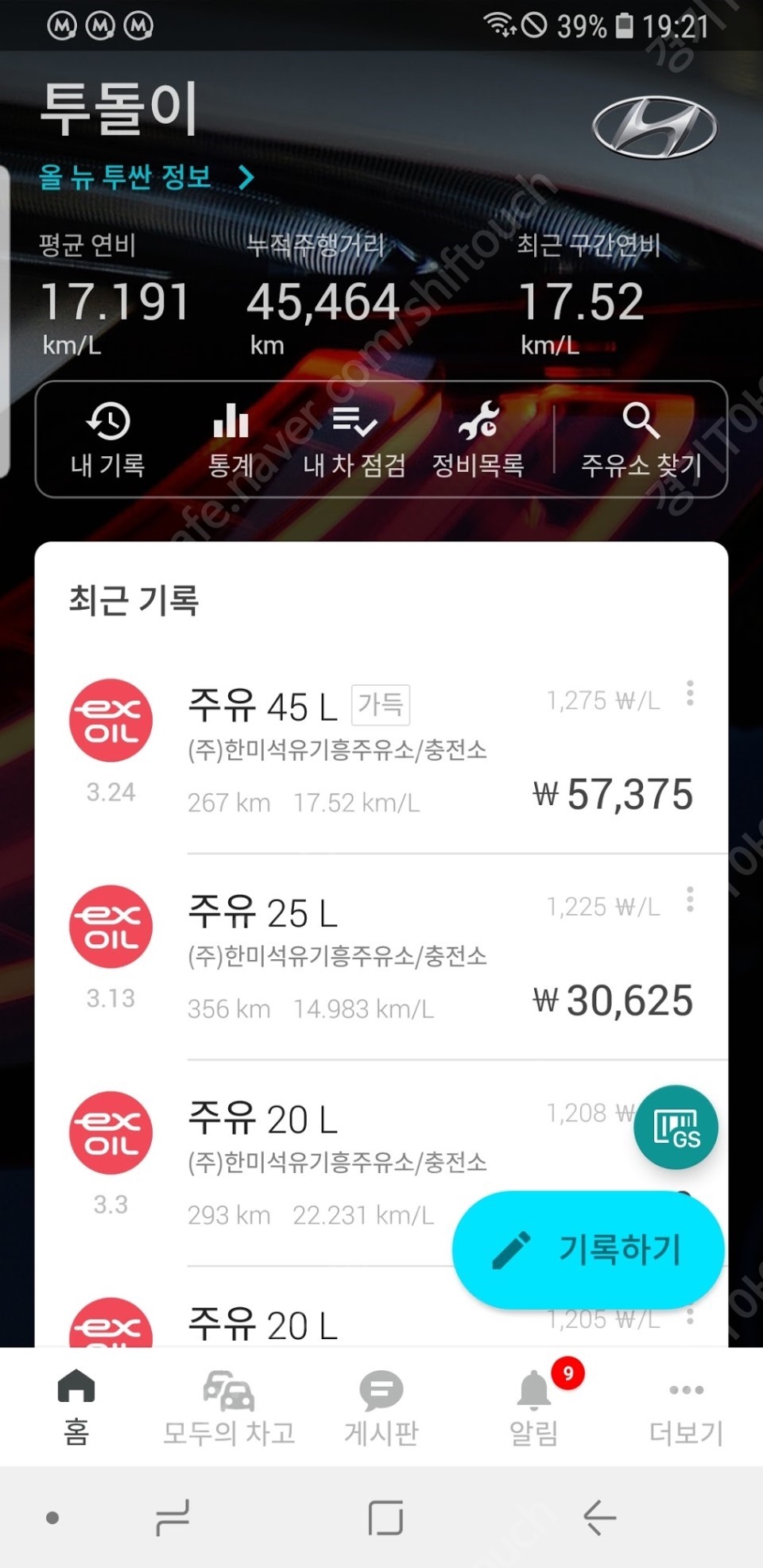Open 내 차 점검 checklist
The width and height of the screenshot is (763, 1568).
(x=354, y=439)
